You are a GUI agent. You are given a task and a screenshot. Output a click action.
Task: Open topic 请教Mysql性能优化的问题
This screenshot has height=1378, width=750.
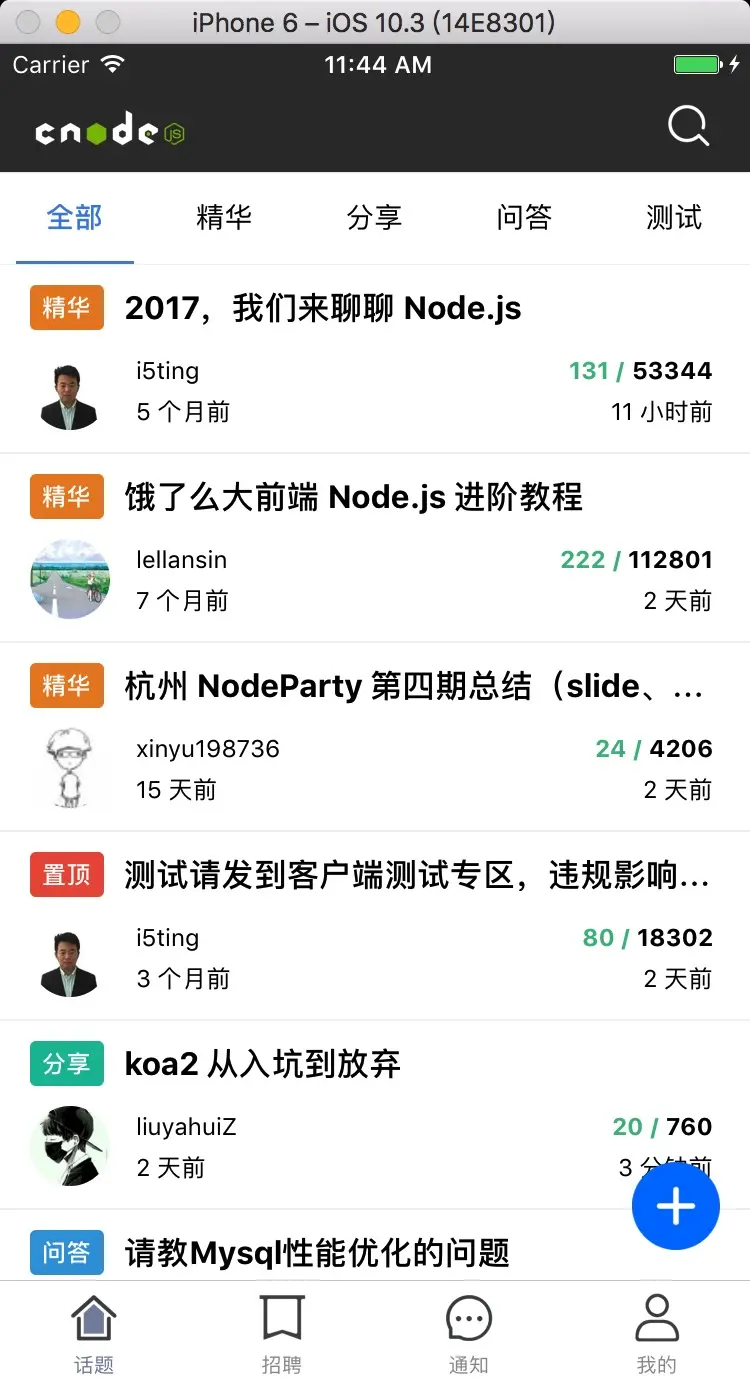pyautogui.click(x=317, y=1252)
